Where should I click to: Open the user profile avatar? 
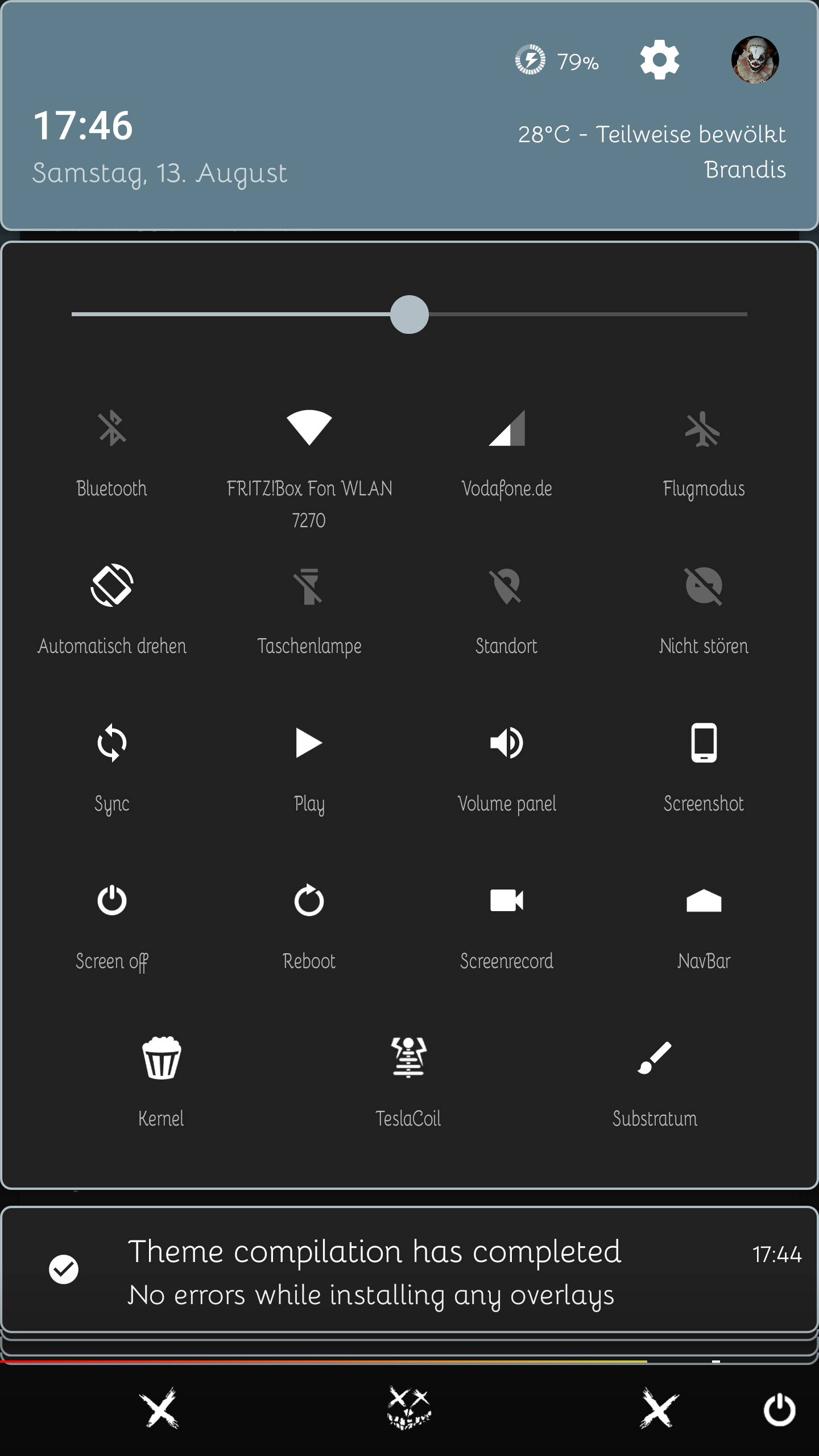click(x=755, y=60)
